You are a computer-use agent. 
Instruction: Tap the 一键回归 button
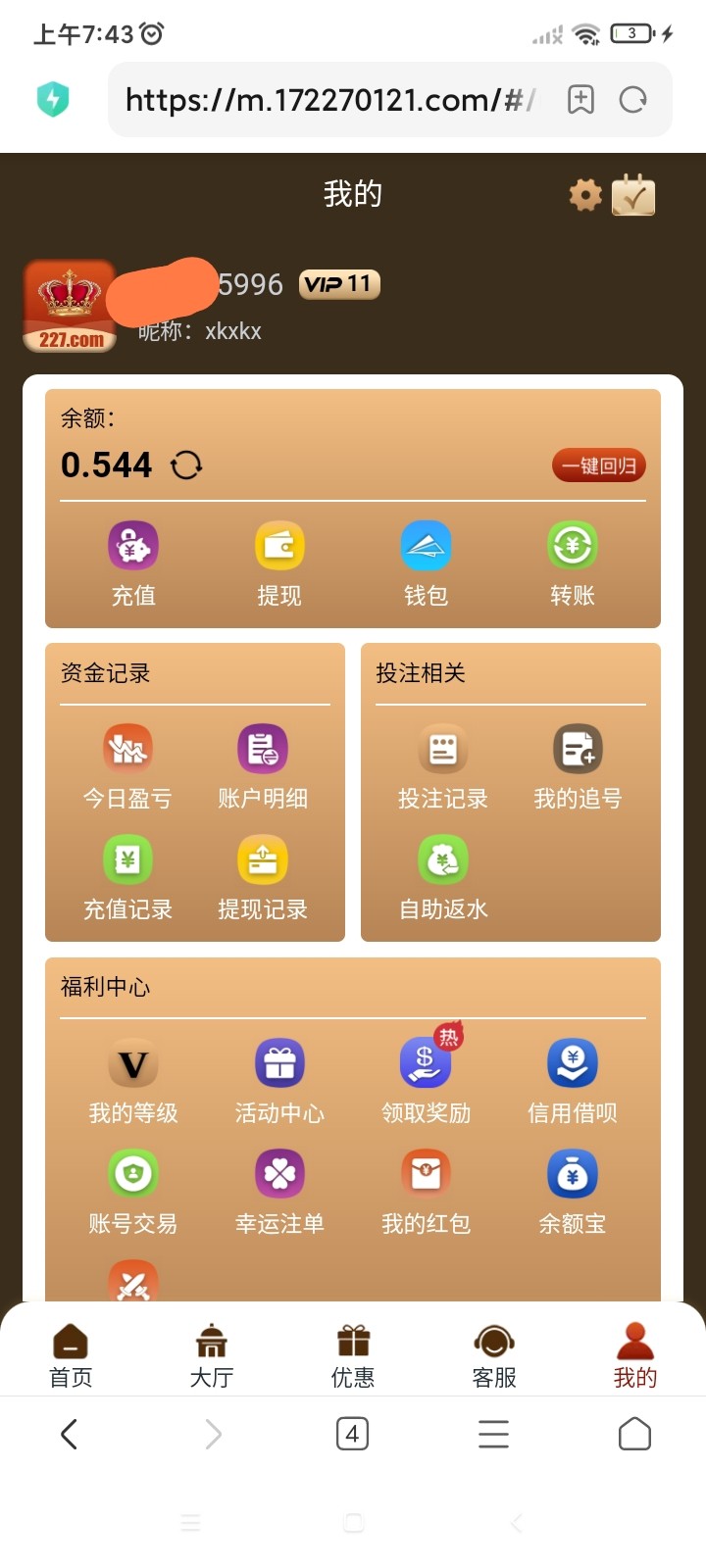[x=598, y=466]
